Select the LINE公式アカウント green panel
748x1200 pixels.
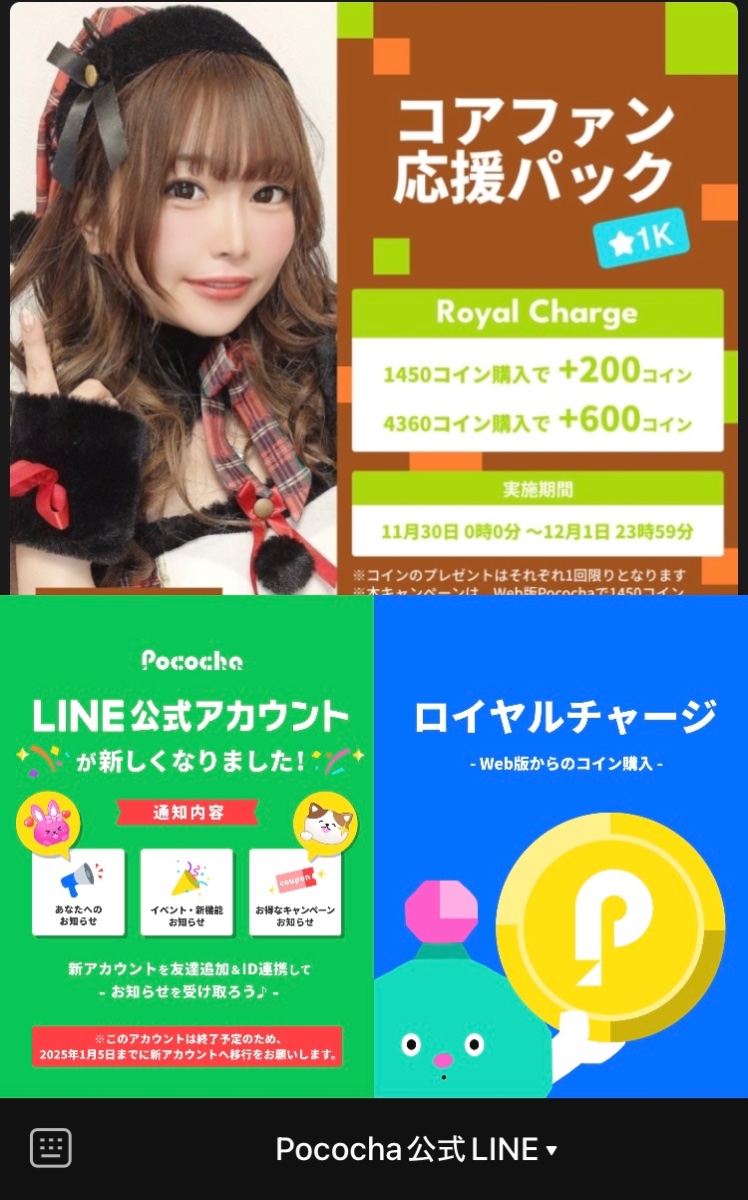[186, 715]
